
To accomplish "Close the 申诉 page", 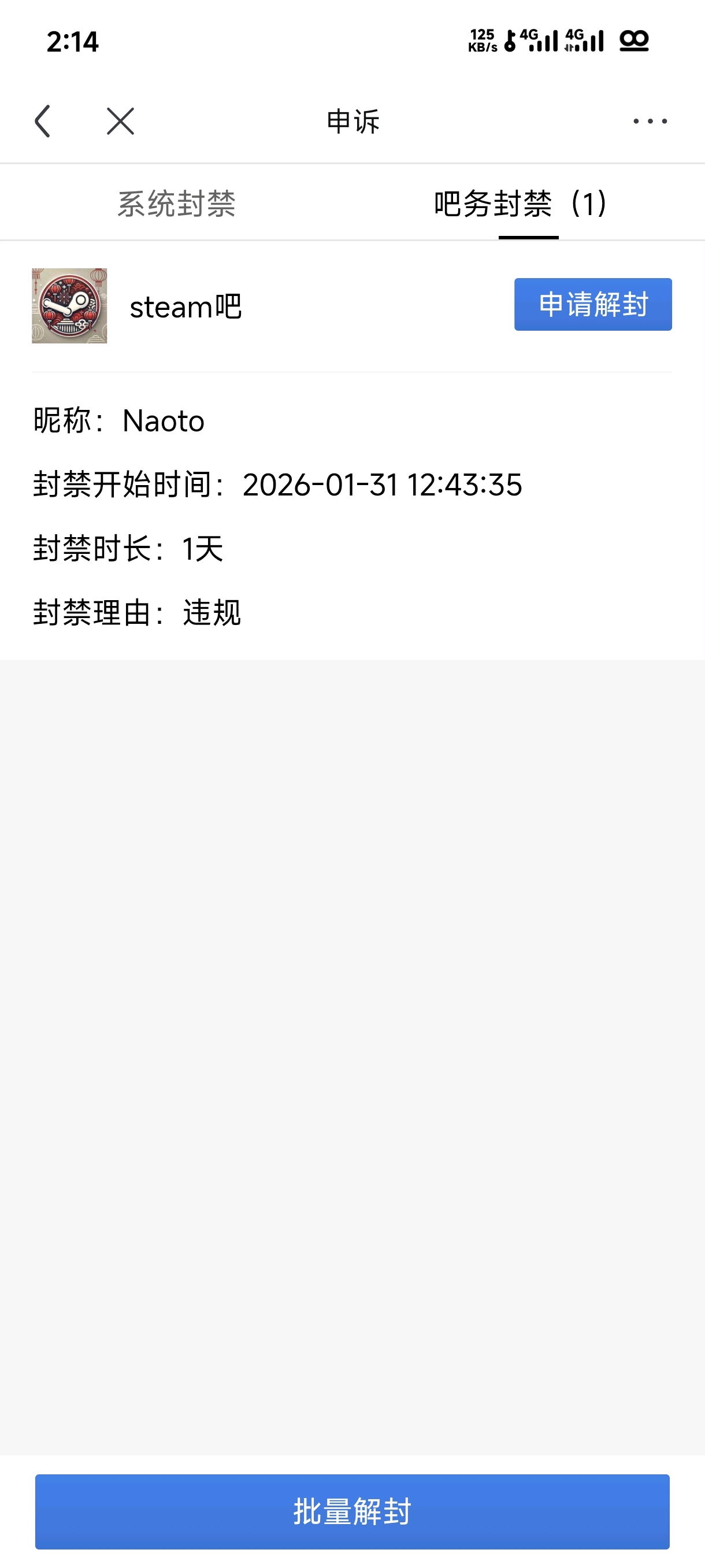I will point(120,121).
